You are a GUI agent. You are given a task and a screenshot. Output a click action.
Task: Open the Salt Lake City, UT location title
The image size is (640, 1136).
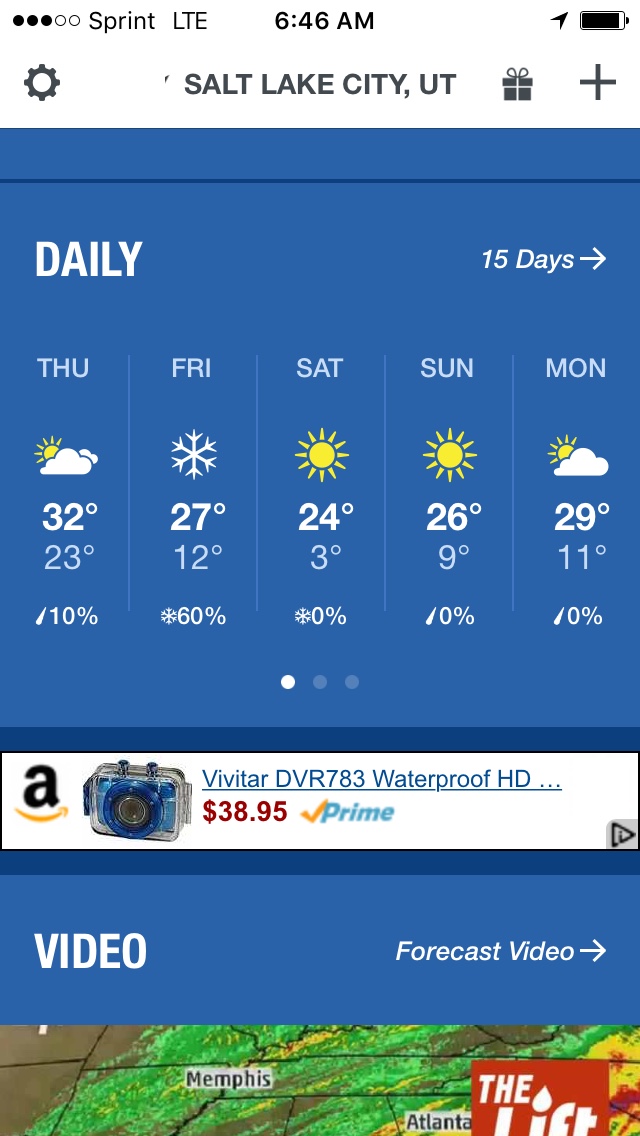[x=320, y=85]
